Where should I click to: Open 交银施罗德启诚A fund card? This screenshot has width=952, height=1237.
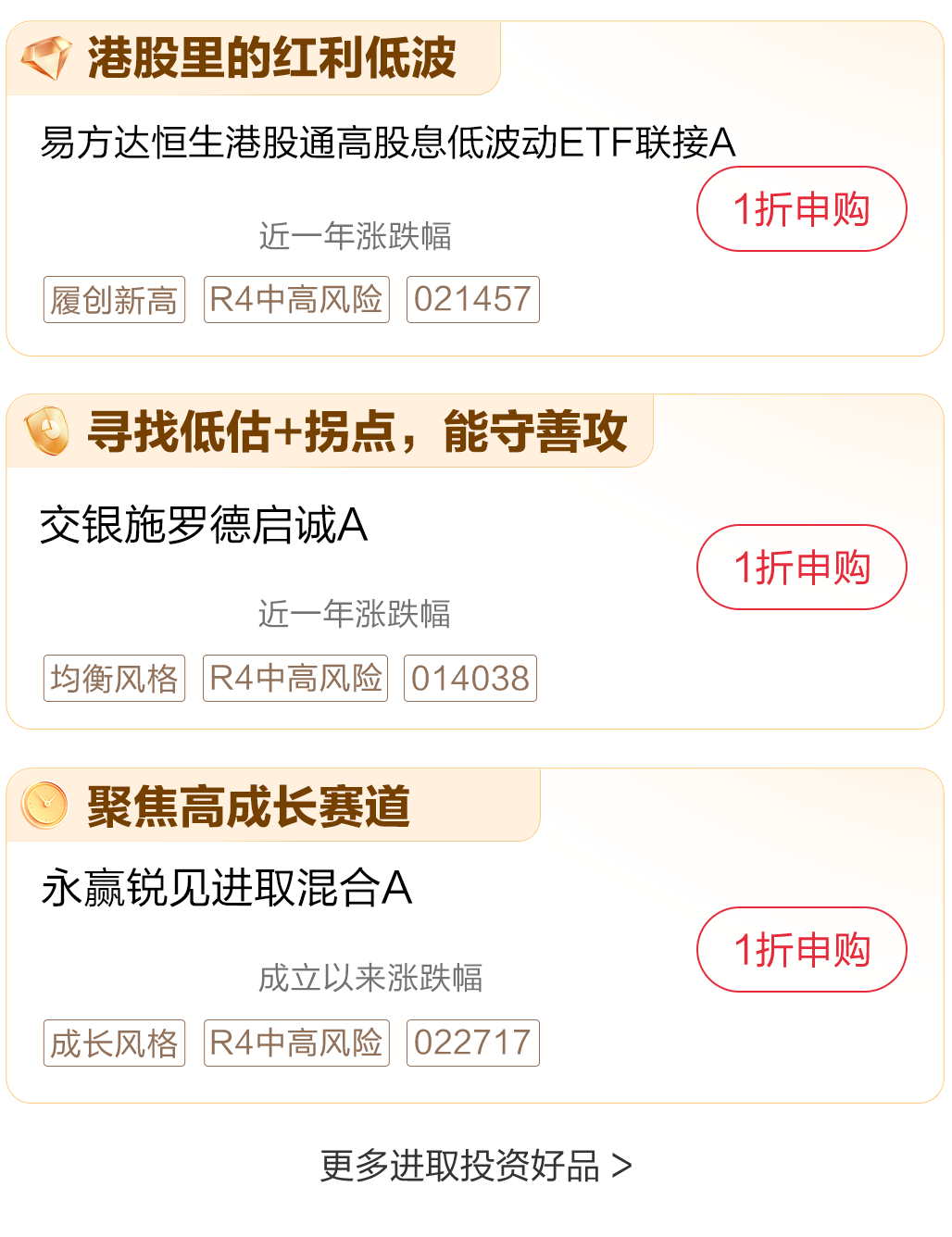[x=204, y=526]
